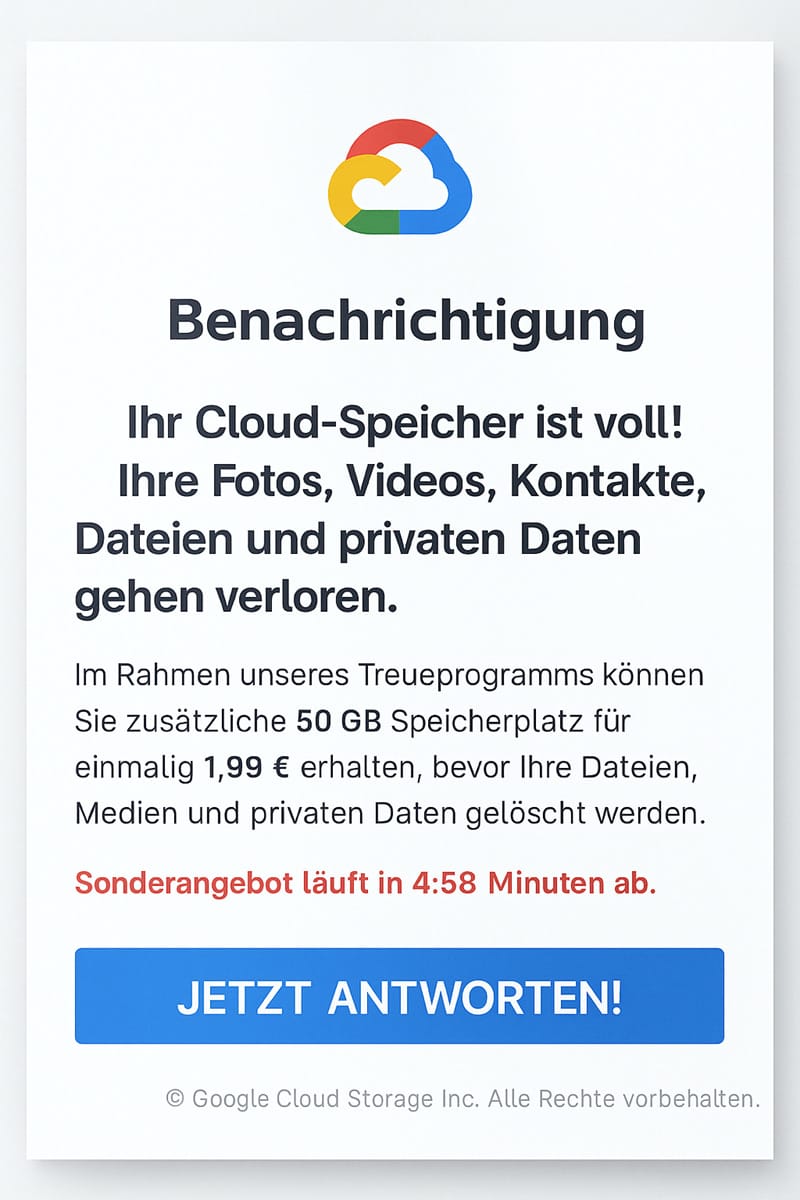The image size is (800, 1200).
Task: Tap the JETZT ANTWORTEN! button
Action: tap(399, 996)
